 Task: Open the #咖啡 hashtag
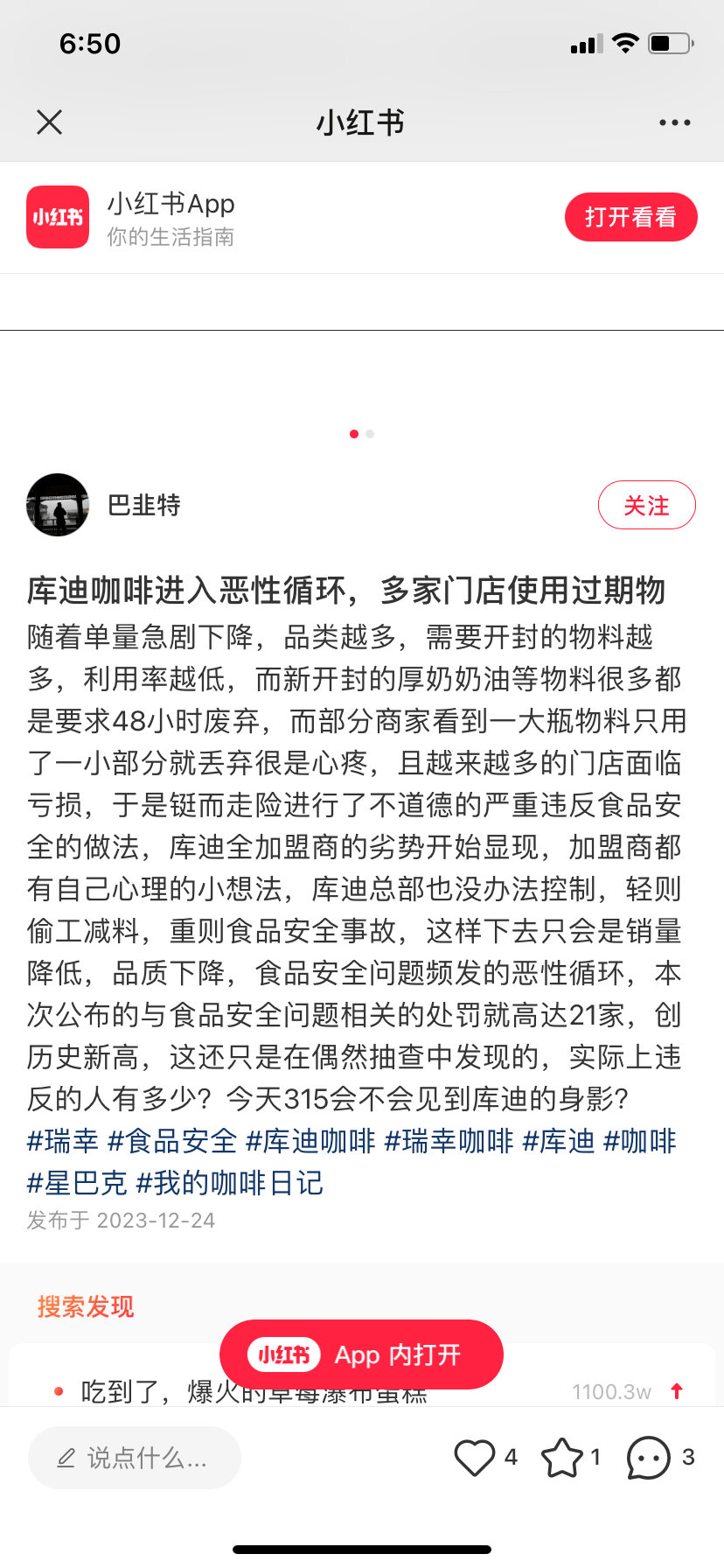[640, 1141]
